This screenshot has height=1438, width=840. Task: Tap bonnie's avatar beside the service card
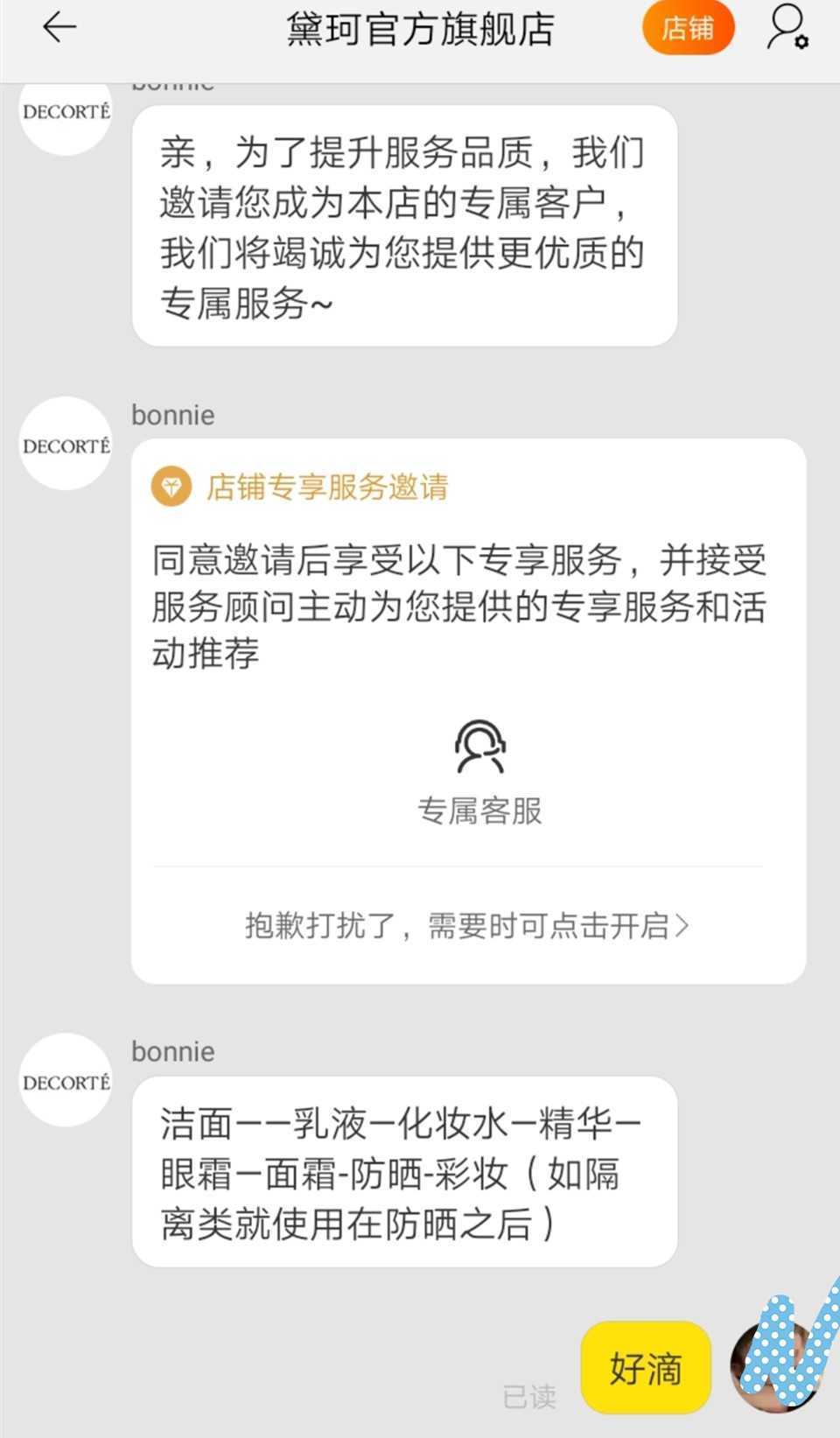64,445
